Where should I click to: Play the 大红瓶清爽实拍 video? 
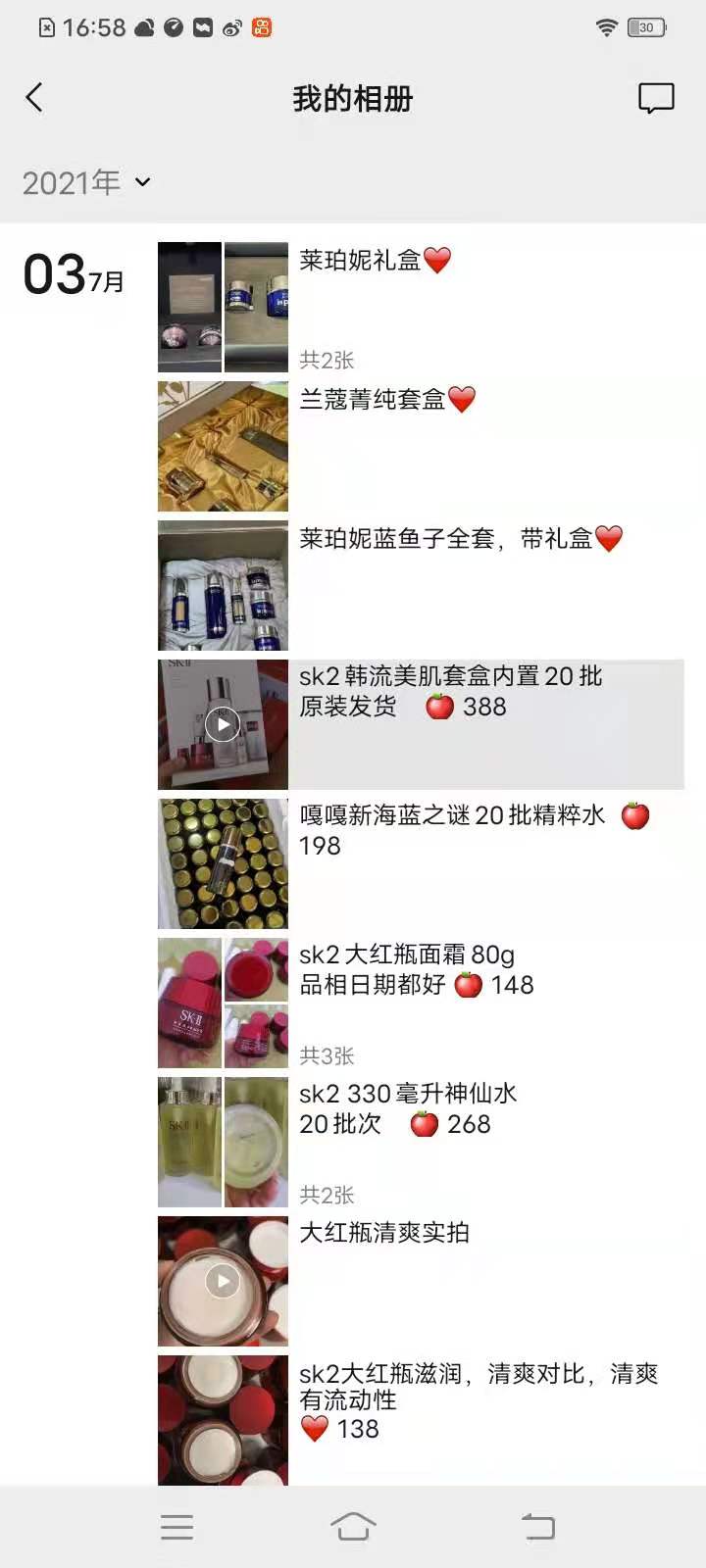pyautogui.click(x=223, y=1281)
